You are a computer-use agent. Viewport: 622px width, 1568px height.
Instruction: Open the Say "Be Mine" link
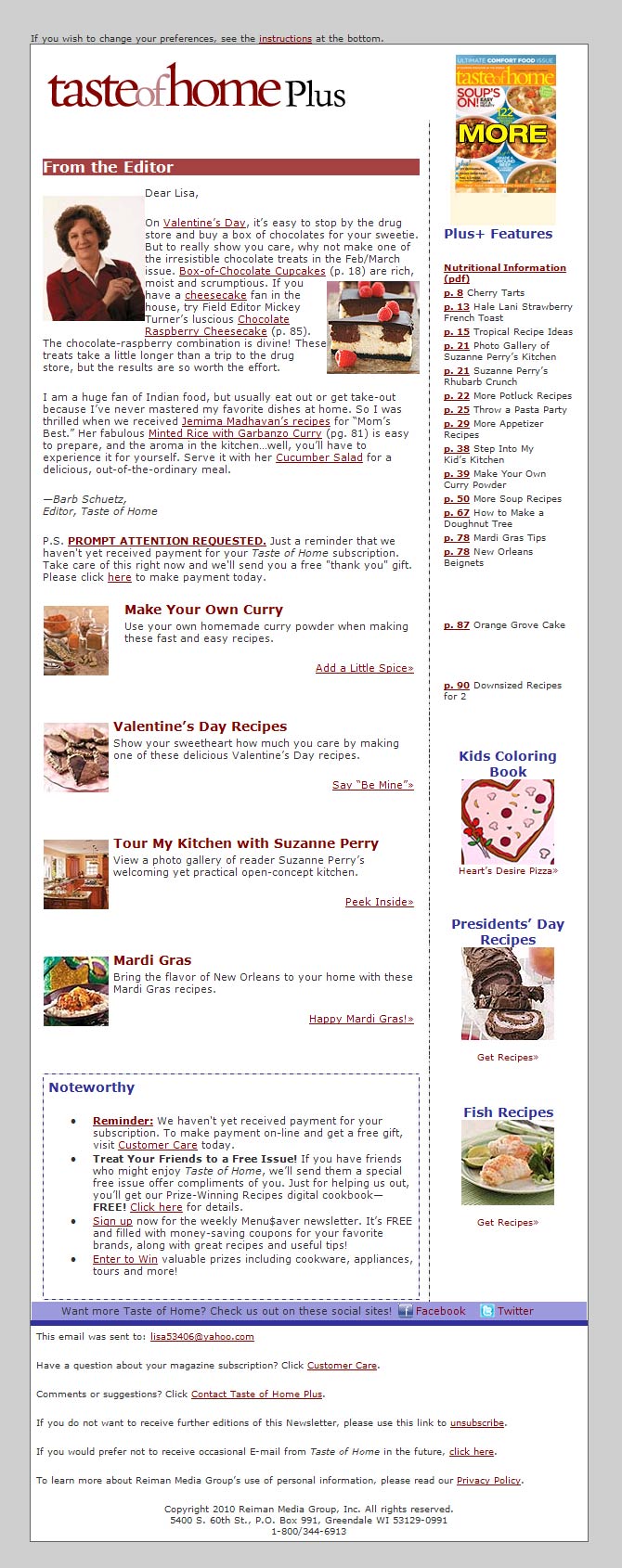[372, 785]
